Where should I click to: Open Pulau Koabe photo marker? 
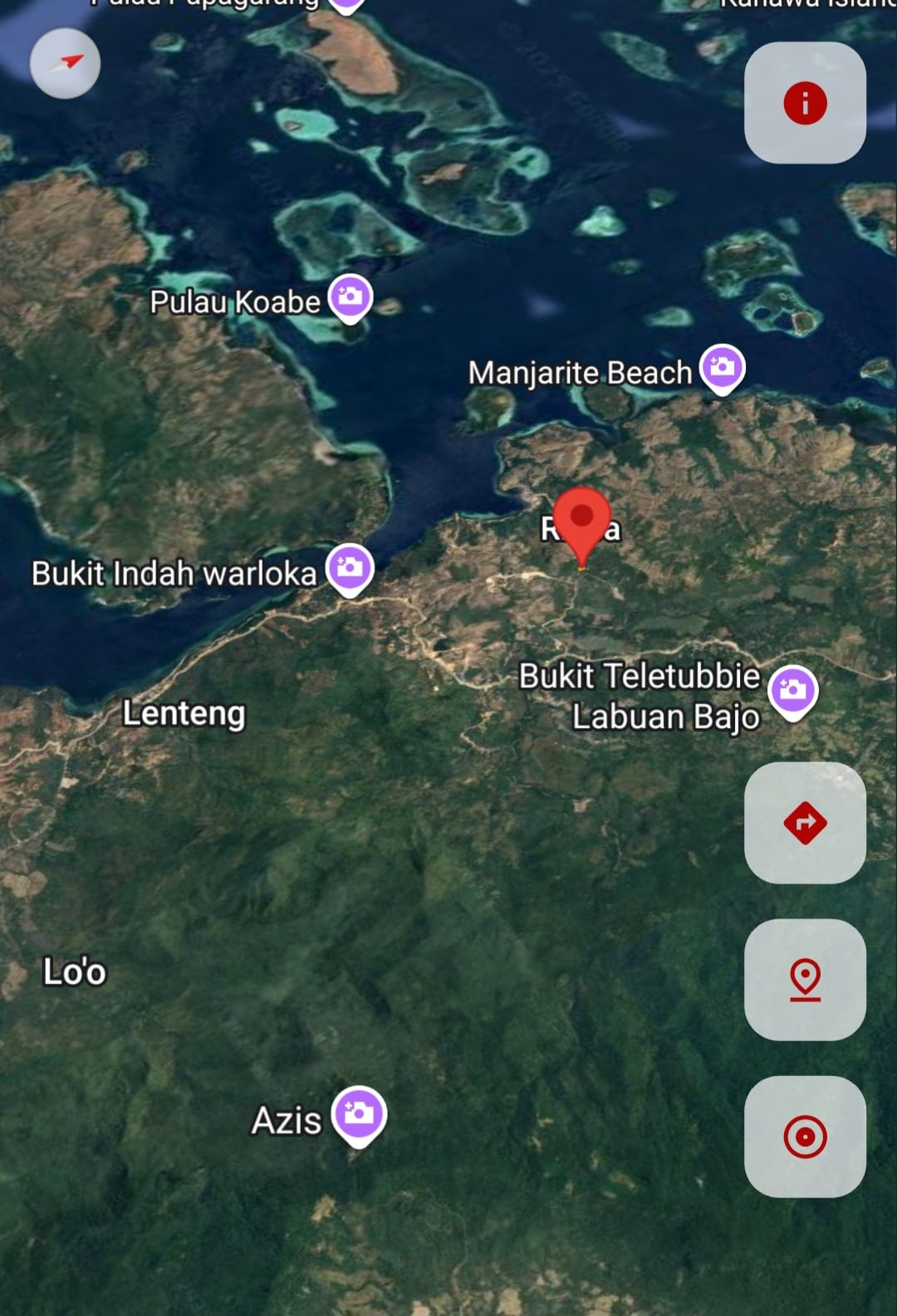[350, 297]
